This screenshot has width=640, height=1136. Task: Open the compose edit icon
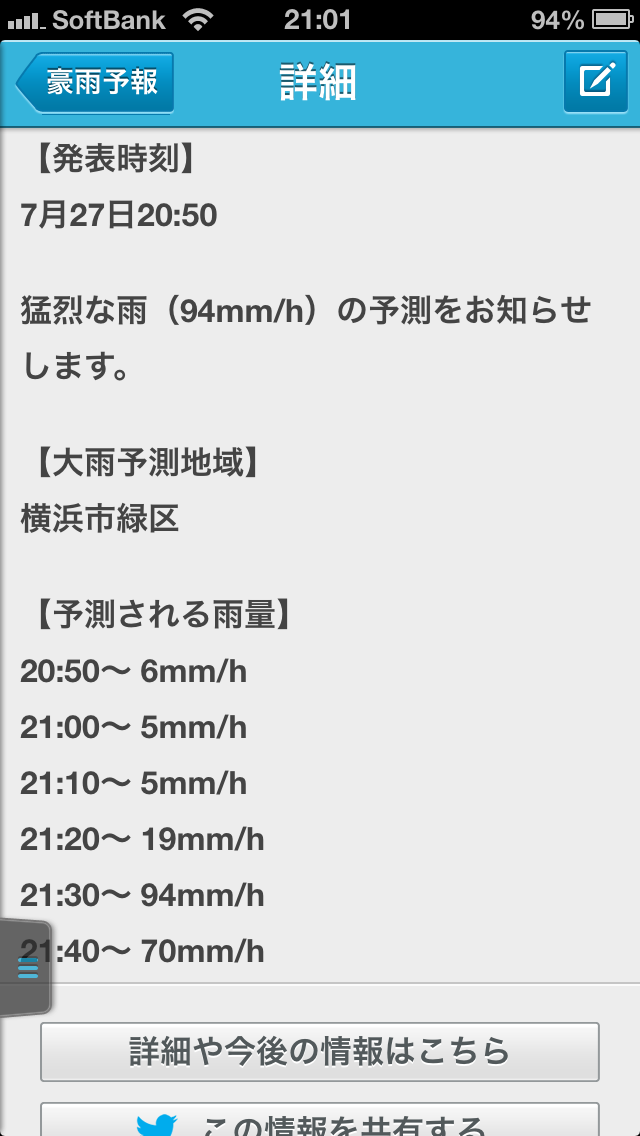(x=595, y=81)
